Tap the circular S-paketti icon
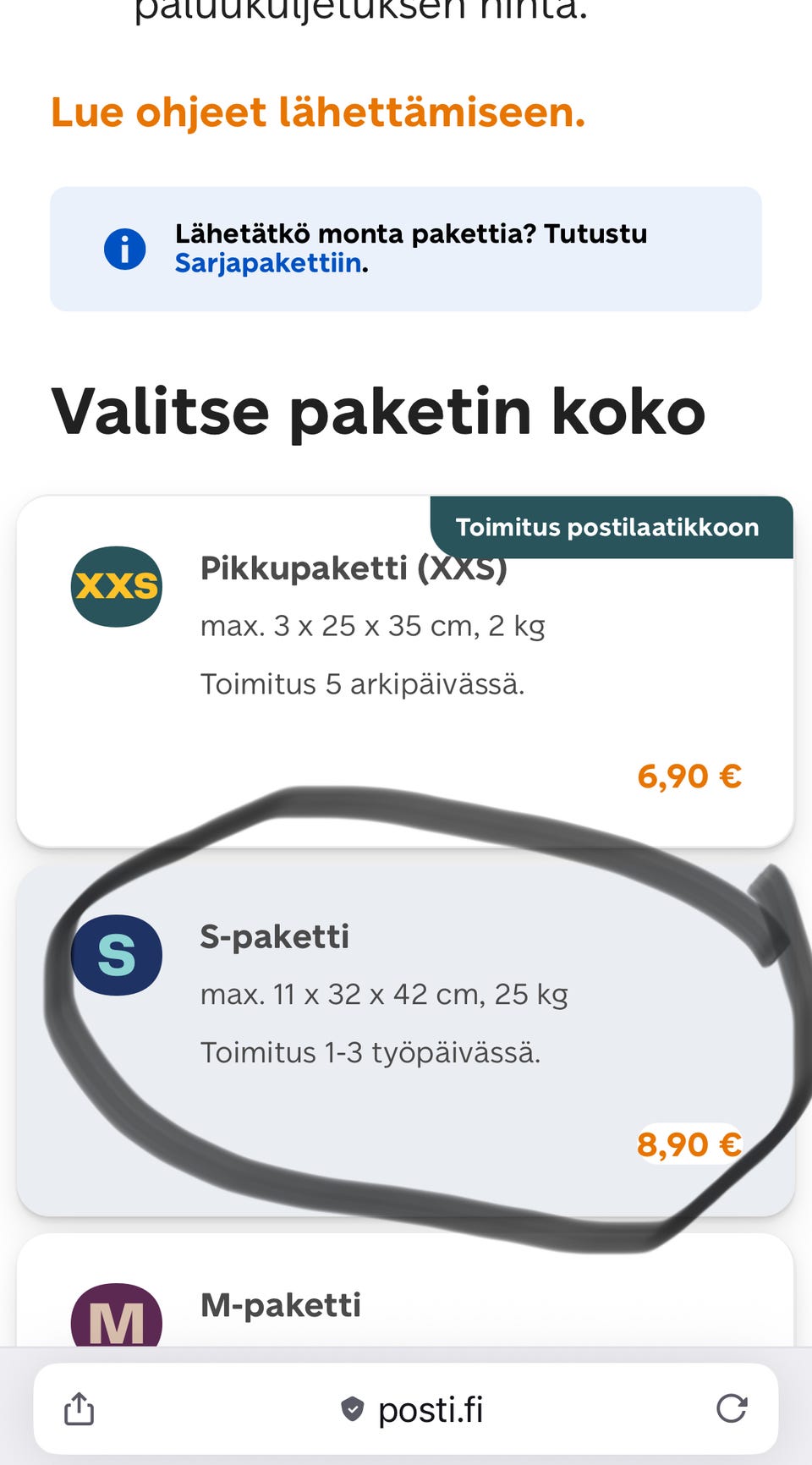This screenshot has height=1465, width=812. [x=117, y=955]
